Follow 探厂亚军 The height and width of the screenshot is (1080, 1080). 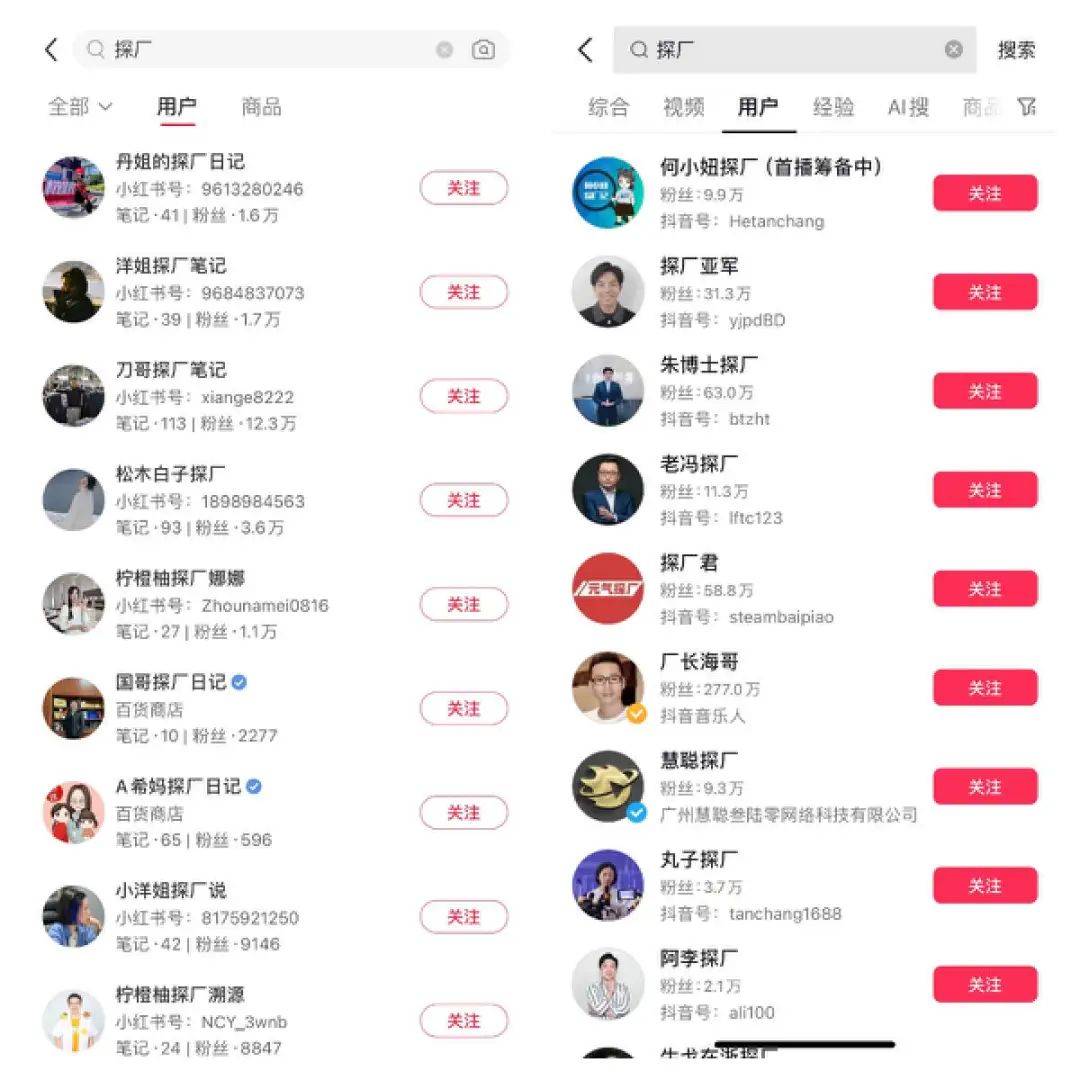point(985,292)
